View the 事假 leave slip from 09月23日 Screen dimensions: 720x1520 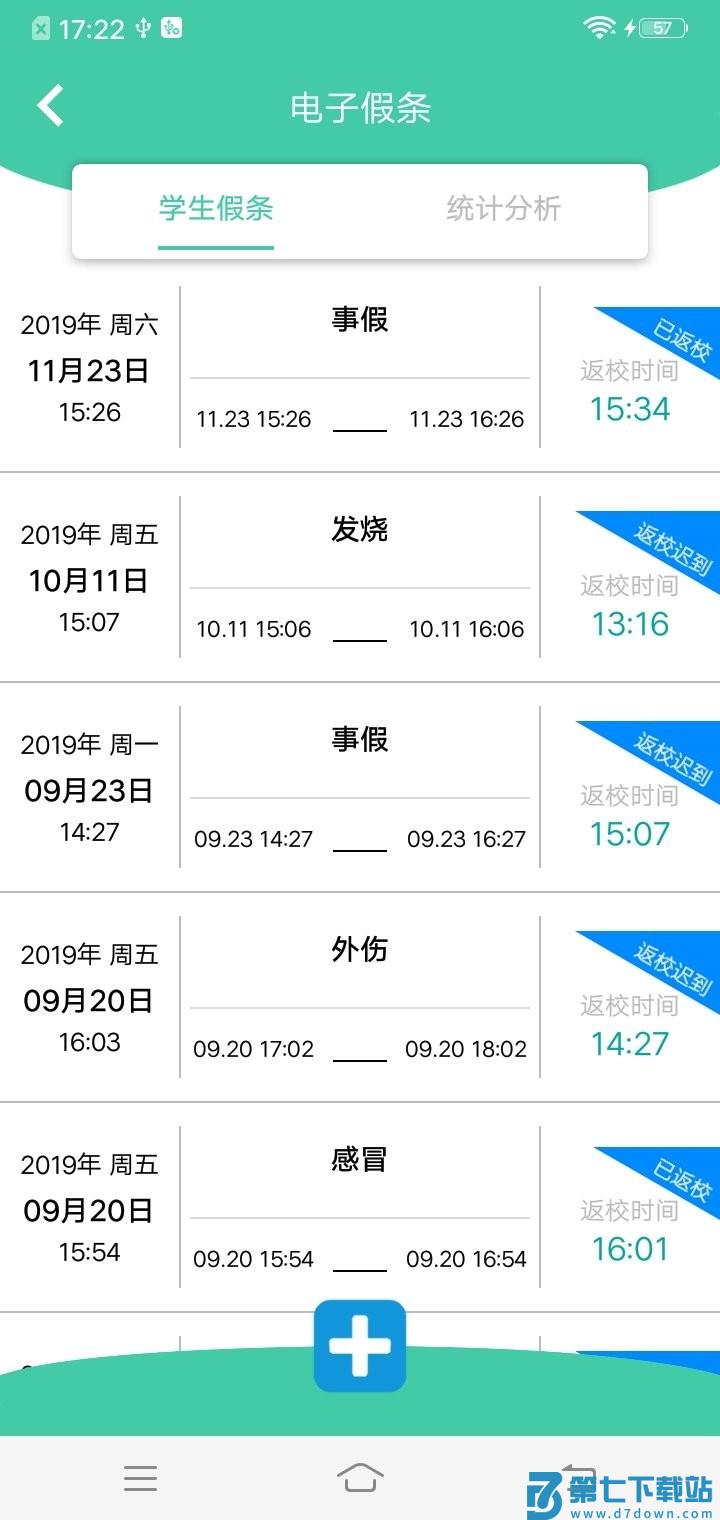tap(359, 787)
